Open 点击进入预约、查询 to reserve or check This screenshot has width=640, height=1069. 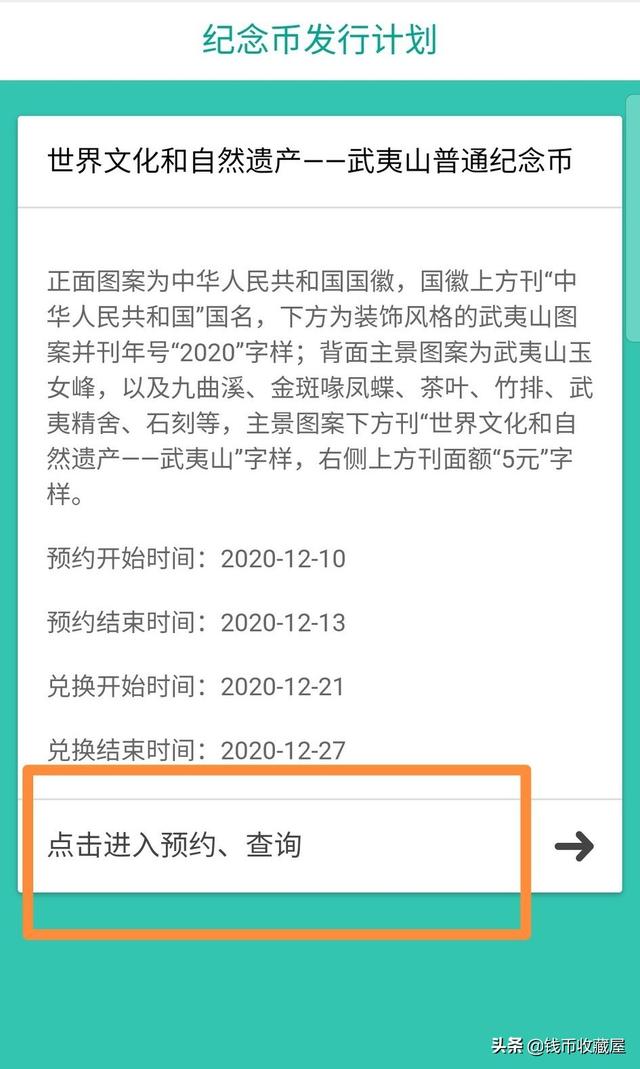[x=175, y=846]
